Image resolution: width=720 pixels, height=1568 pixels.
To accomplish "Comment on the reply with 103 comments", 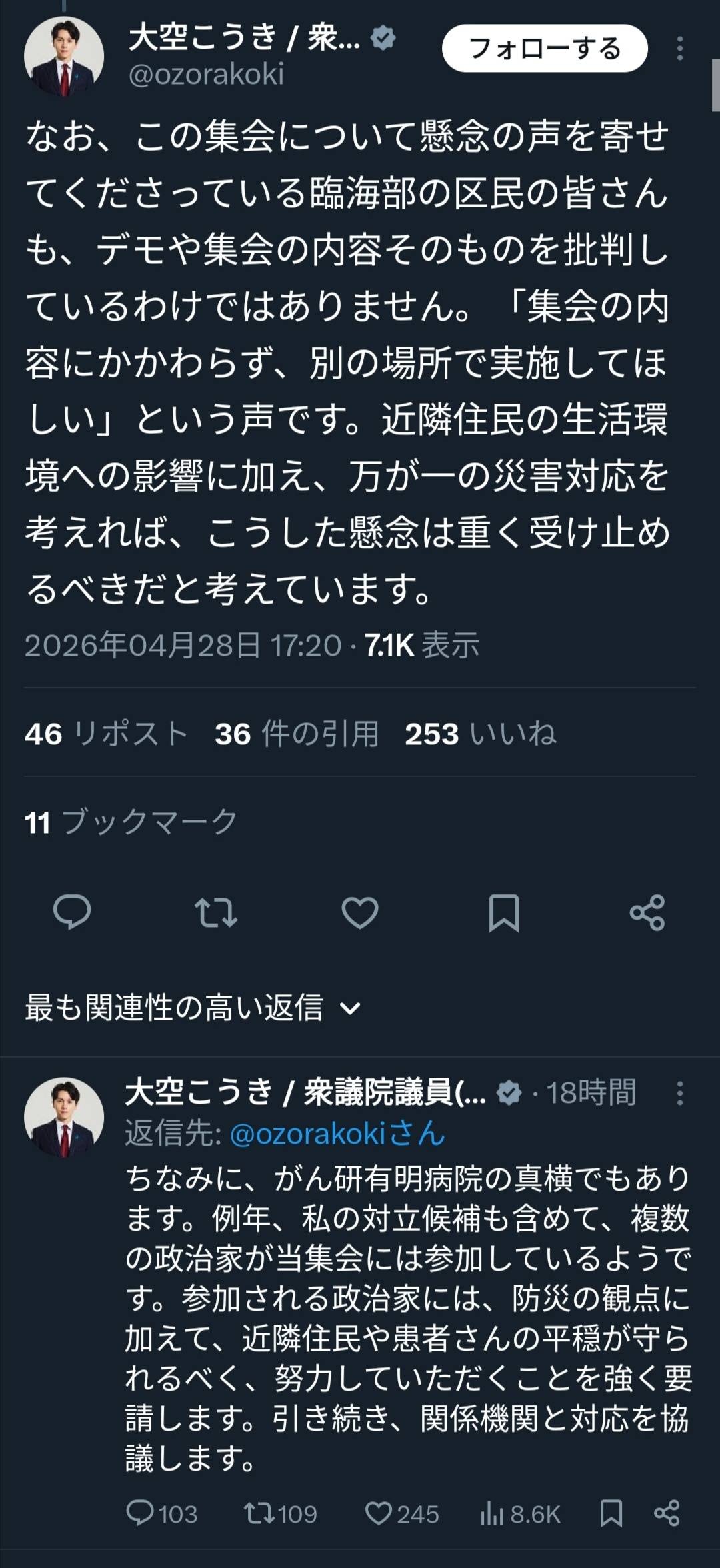I will [x=162, y=1514].
